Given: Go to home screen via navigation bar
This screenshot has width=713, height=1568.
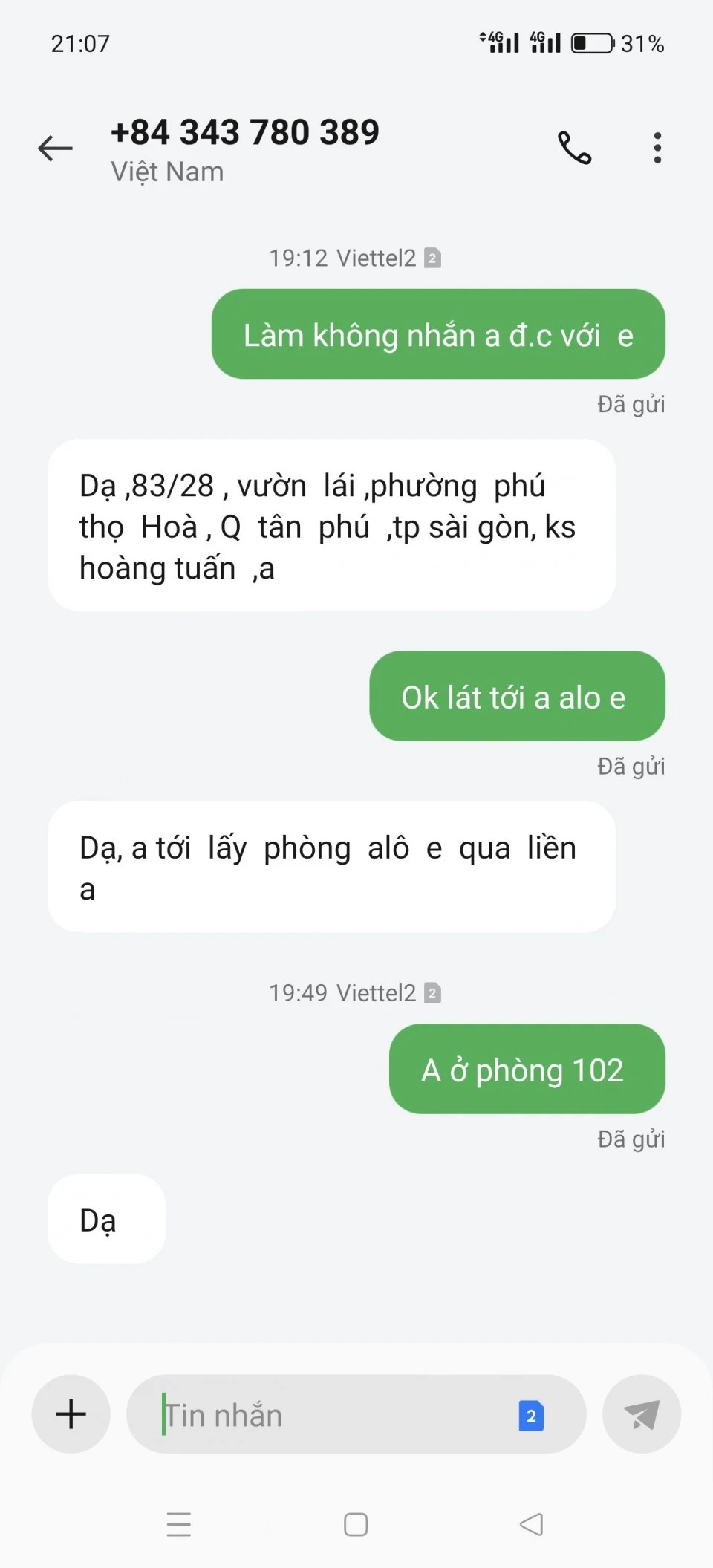Looking at the screenshot, I should pyautogui.click(x=356, y=1524).
